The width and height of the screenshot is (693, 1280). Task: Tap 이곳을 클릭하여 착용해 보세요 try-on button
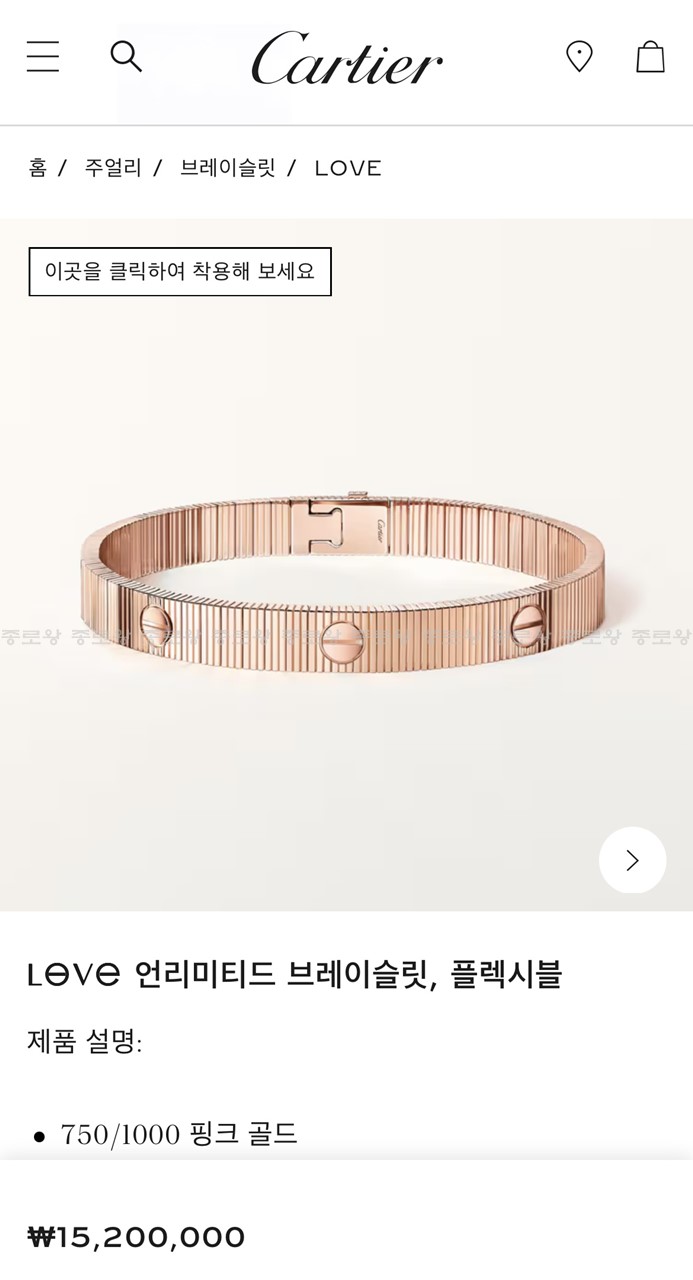180,271
